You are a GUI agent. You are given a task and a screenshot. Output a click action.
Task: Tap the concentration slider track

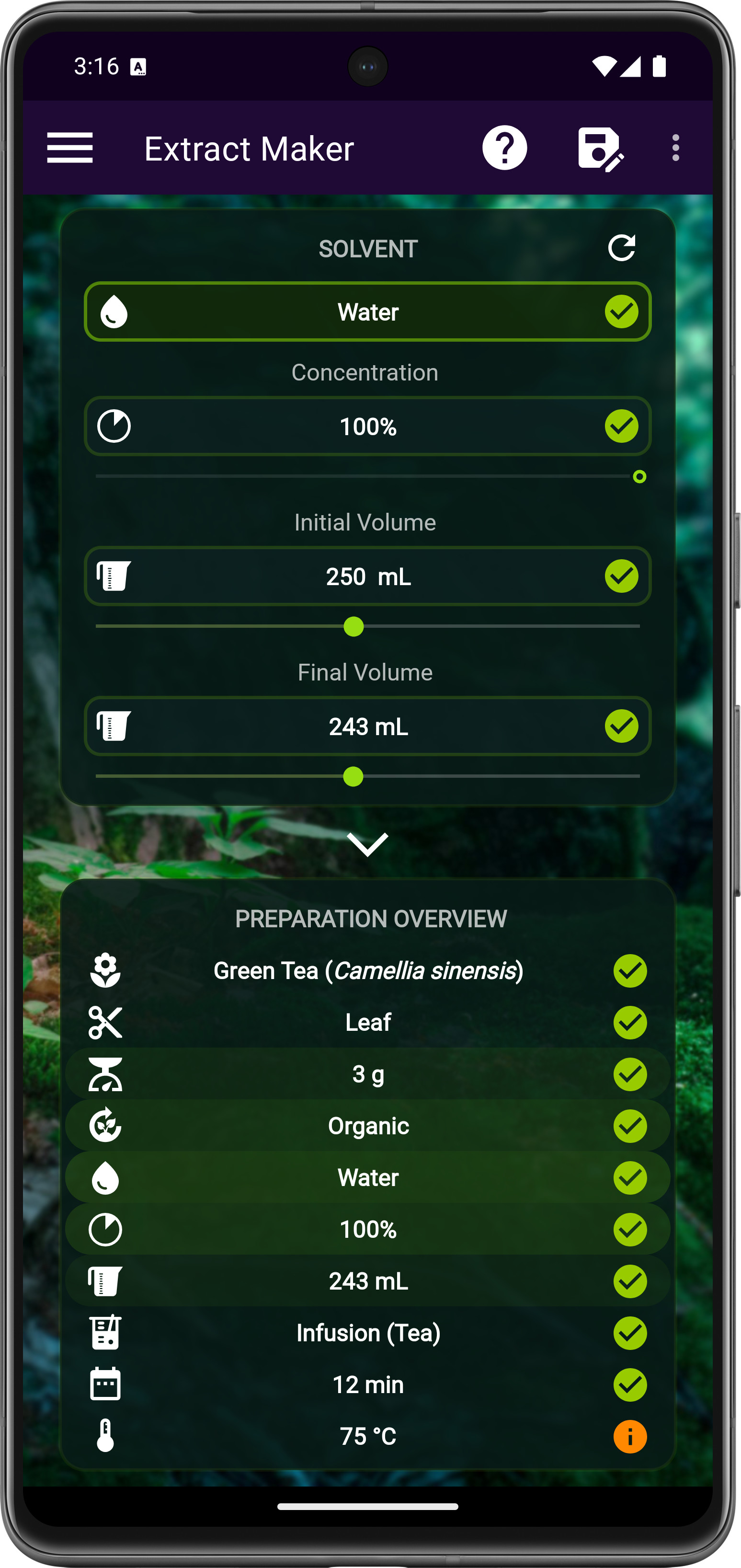[367, 476]
